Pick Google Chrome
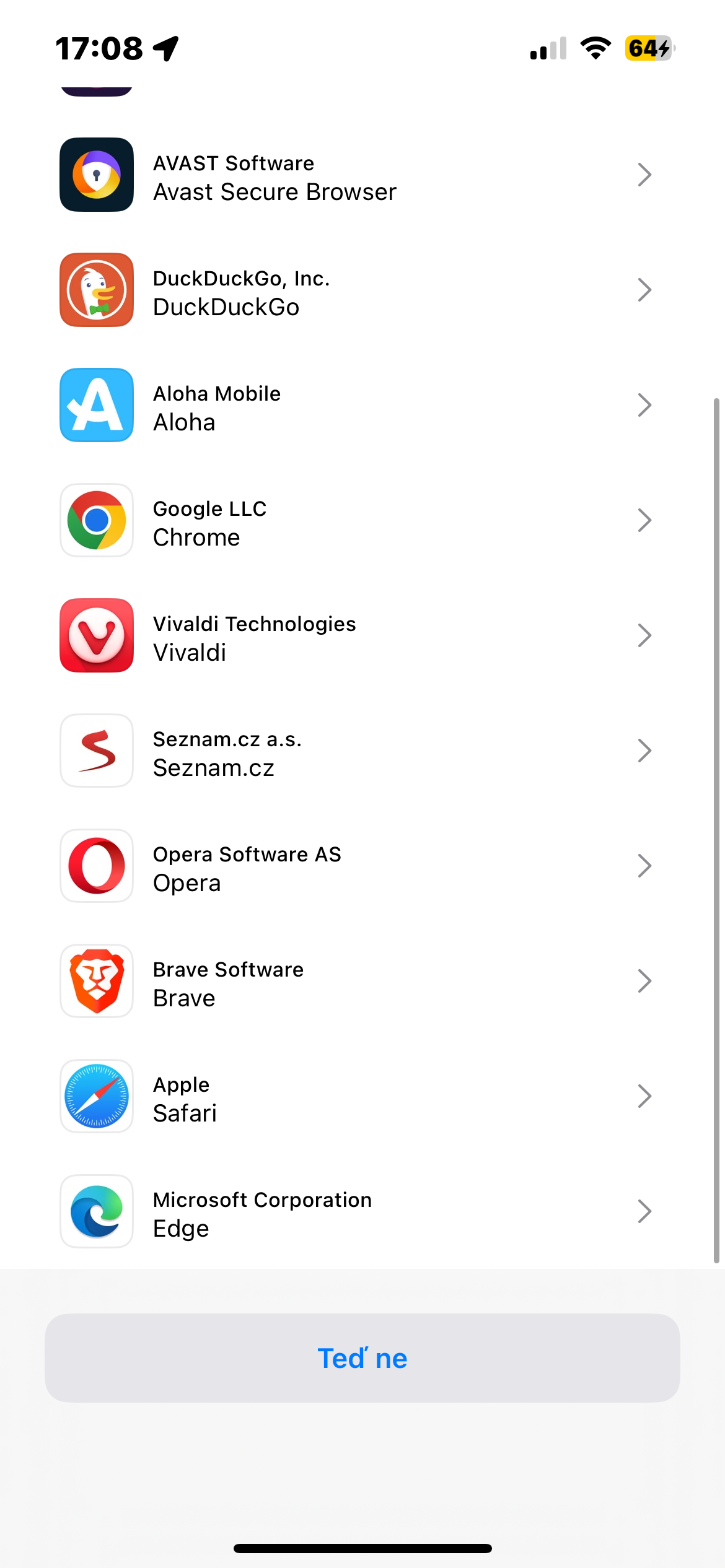Viewport: 725px width, 1568px height. coord(362,521)
